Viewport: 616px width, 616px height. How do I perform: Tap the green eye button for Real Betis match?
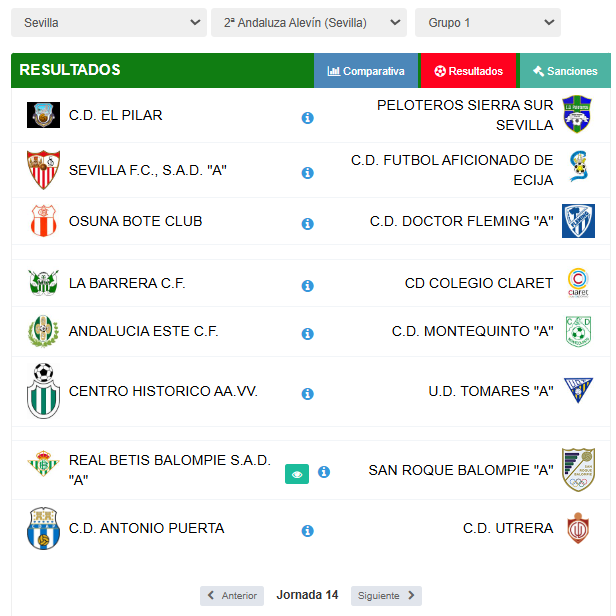297,473
